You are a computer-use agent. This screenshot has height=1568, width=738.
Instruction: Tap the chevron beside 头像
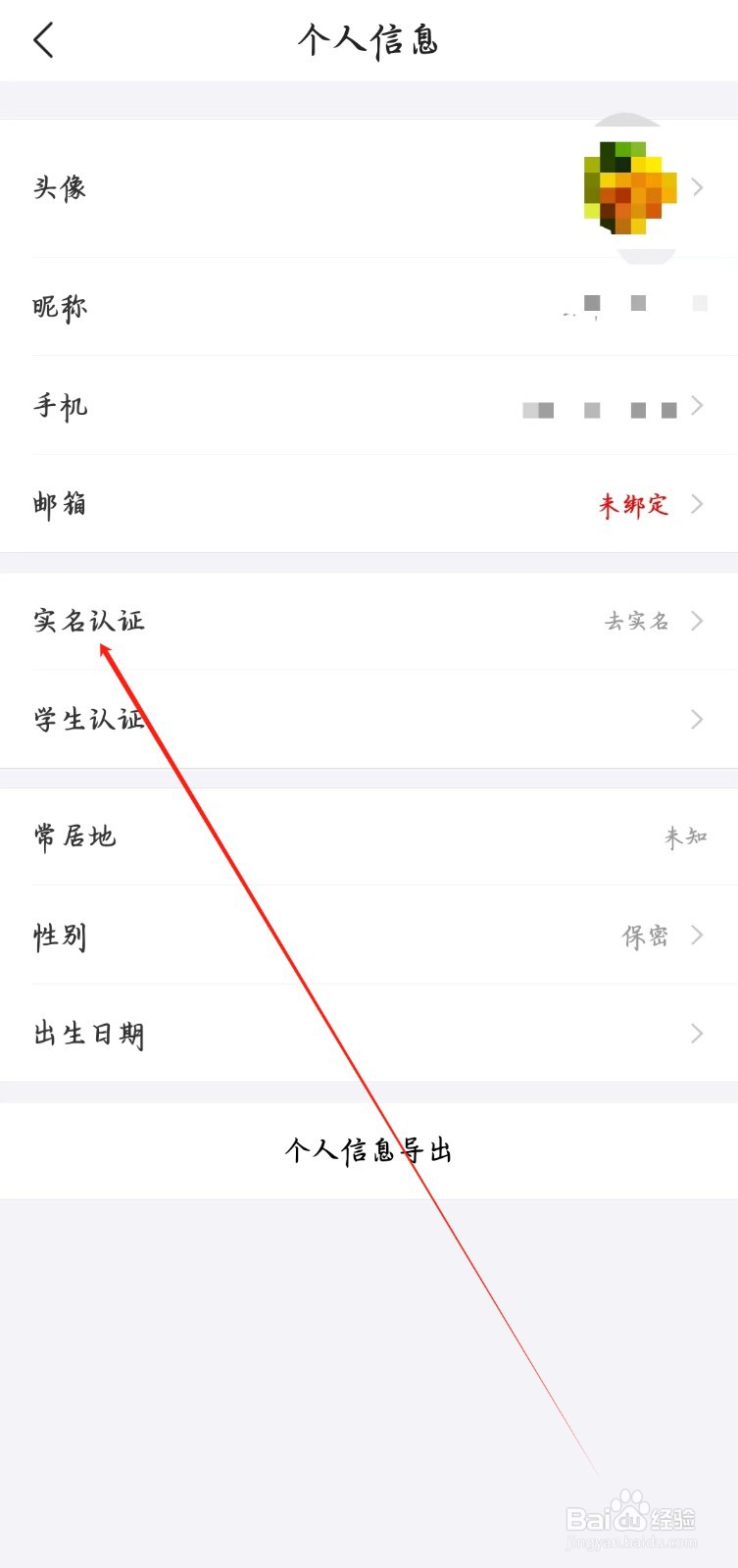click(697, 188)
